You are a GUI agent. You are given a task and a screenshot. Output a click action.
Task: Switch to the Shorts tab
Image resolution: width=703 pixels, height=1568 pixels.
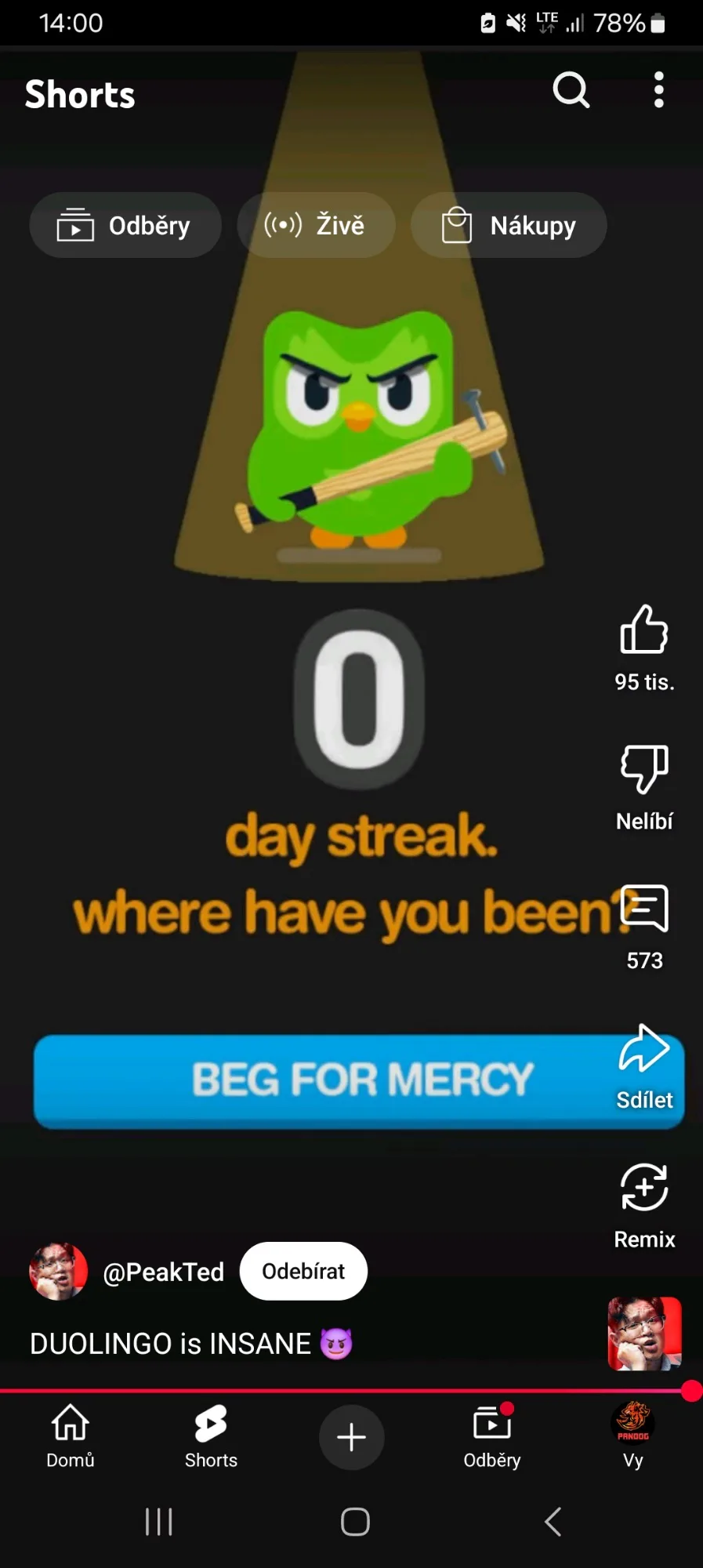coord(211,1436)
